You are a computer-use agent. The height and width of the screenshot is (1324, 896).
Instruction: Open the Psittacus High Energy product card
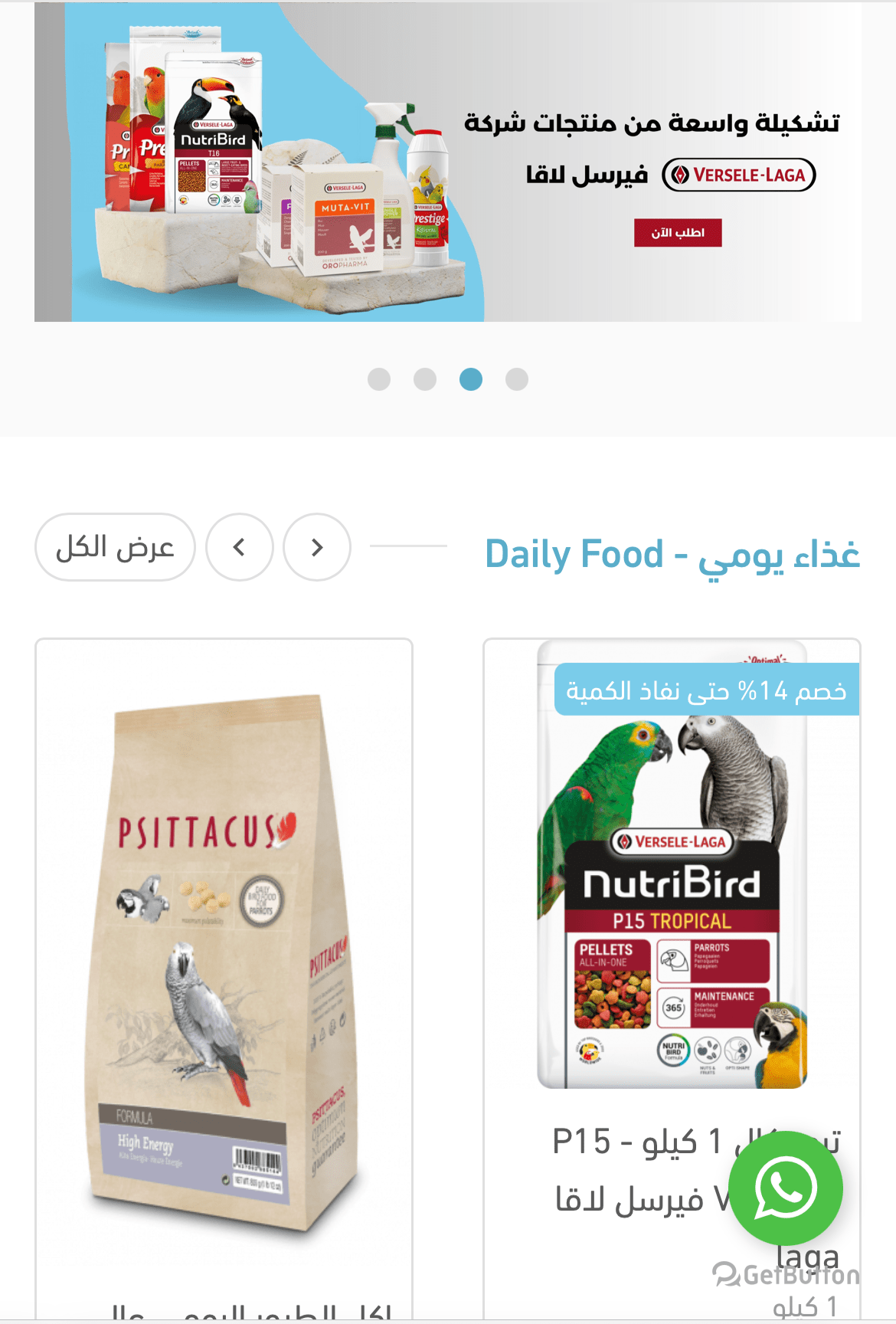click(224, 958)
